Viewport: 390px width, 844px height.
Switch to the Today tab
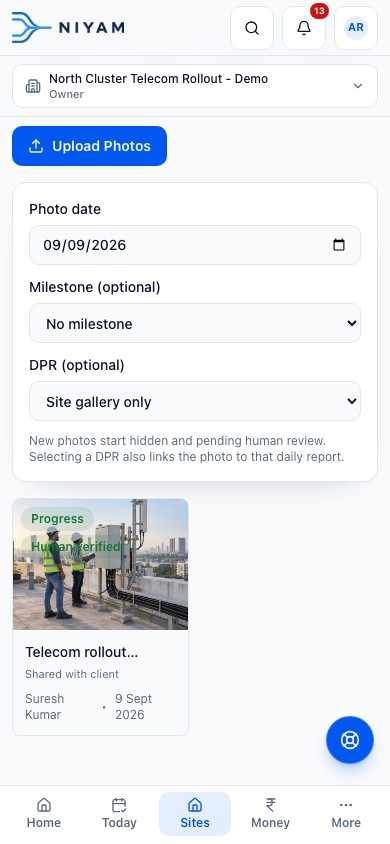tap(119, 813)
